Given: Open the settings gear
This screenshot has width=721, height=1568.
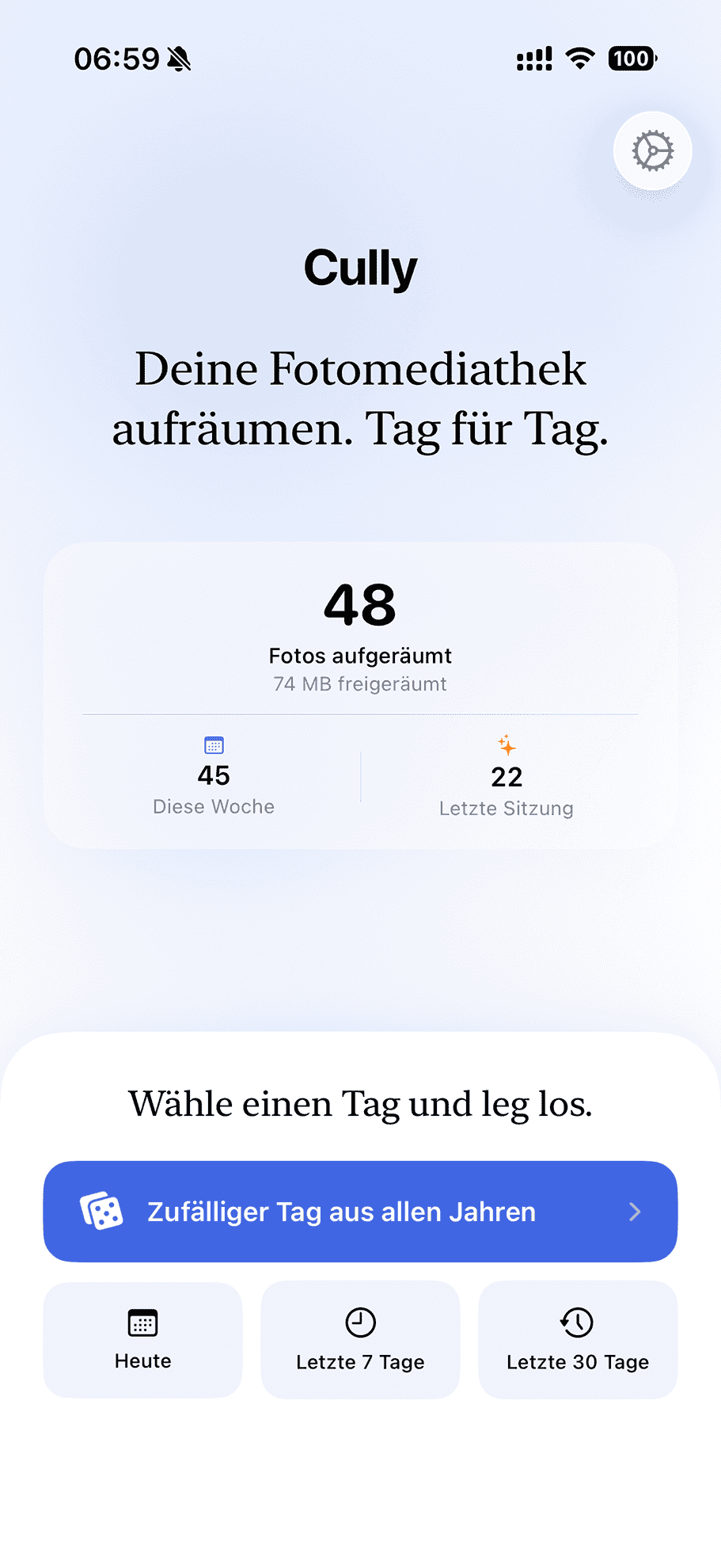Looking at the screenshot, I should tap(652, 151).
